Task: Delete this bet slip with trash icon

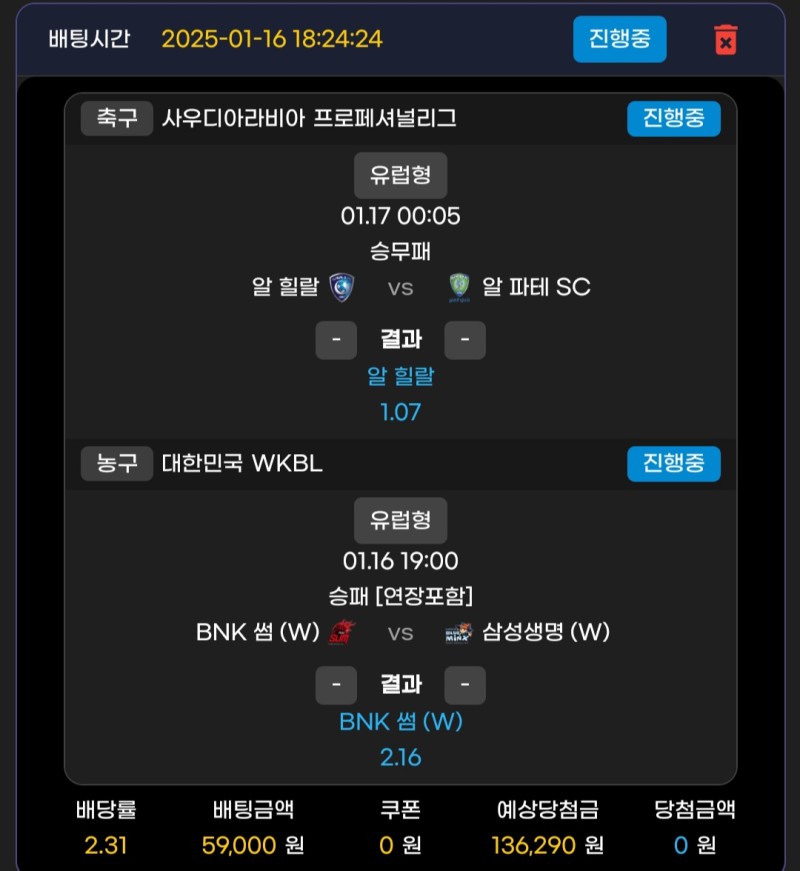Action: click(x=725, y=40)
